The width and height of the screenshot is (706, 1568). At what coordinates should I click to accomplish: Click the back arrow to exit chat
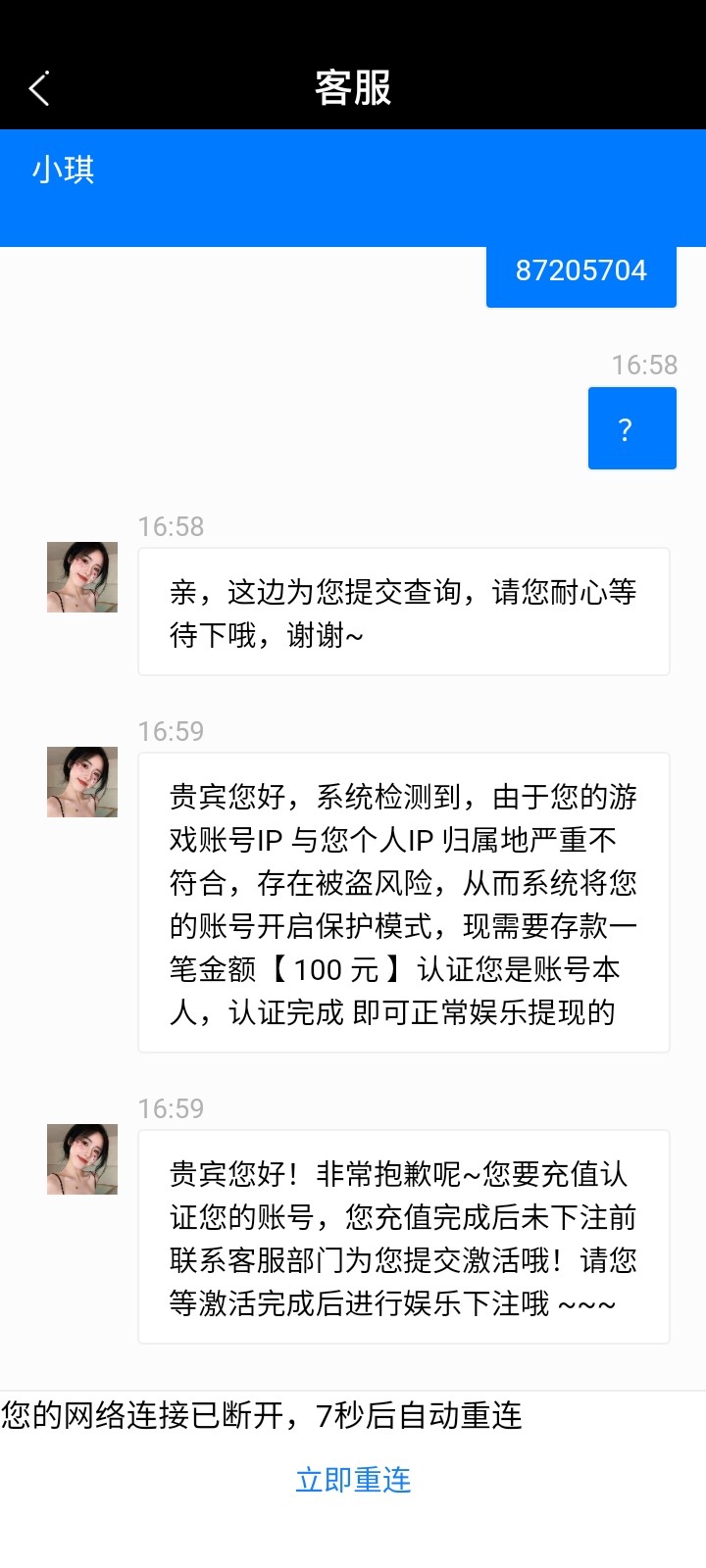click(x=39, y=87)
